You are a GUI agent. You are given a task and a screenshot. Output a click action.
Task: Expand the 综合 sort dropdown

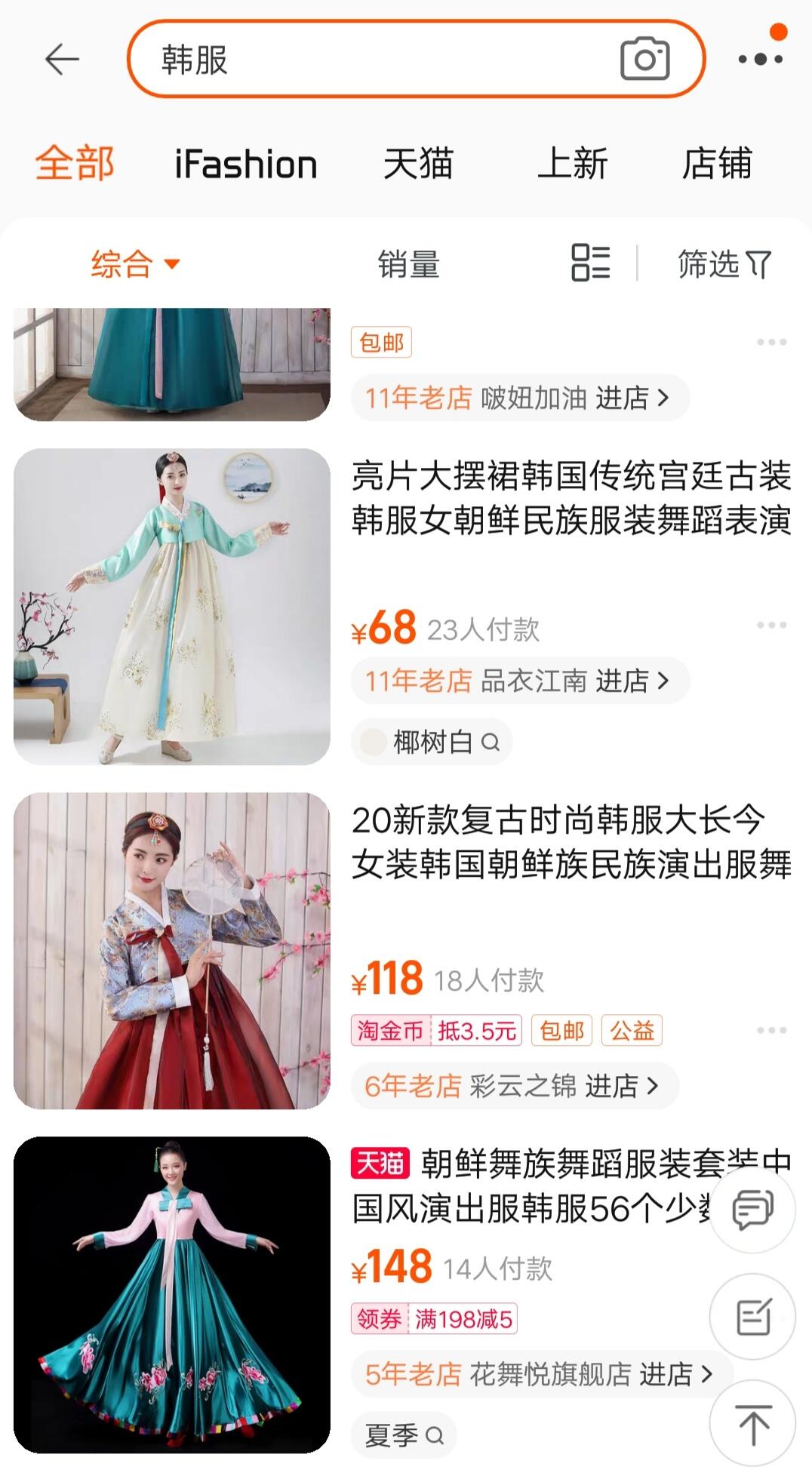(x=134, y=264)
